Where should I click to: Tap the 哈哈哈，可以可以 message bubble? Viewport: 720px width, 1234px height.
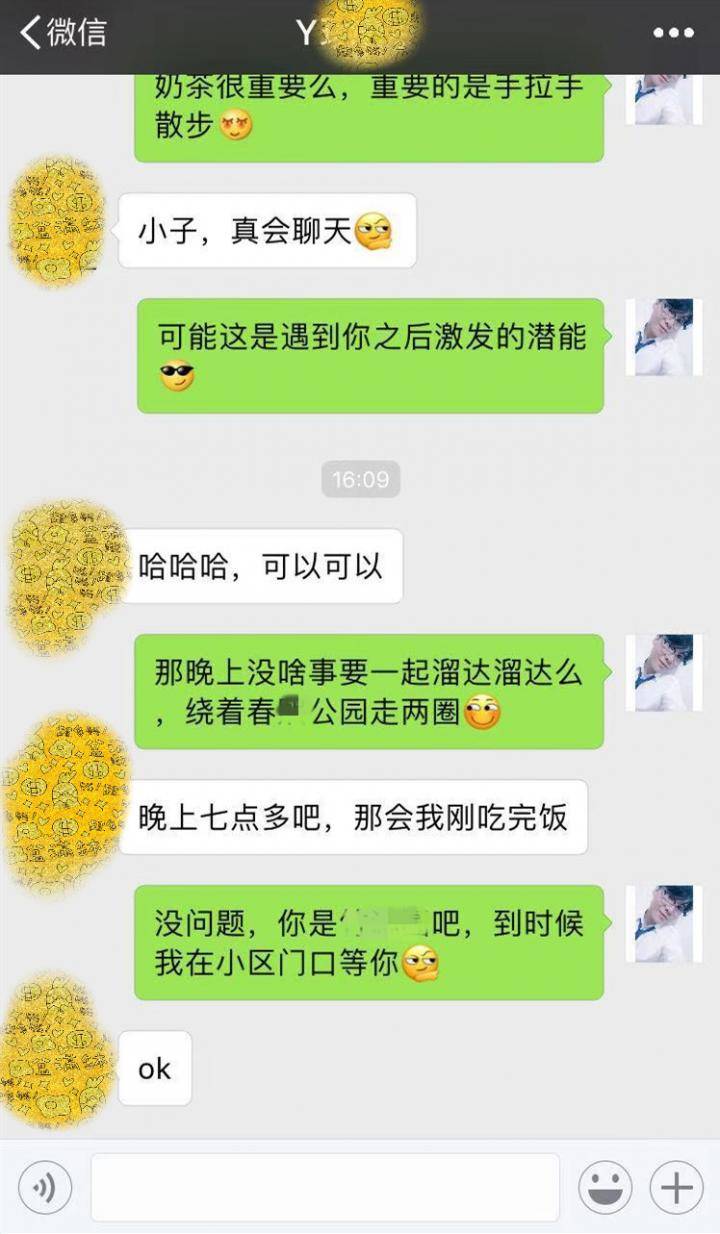(x=265, y=565)
